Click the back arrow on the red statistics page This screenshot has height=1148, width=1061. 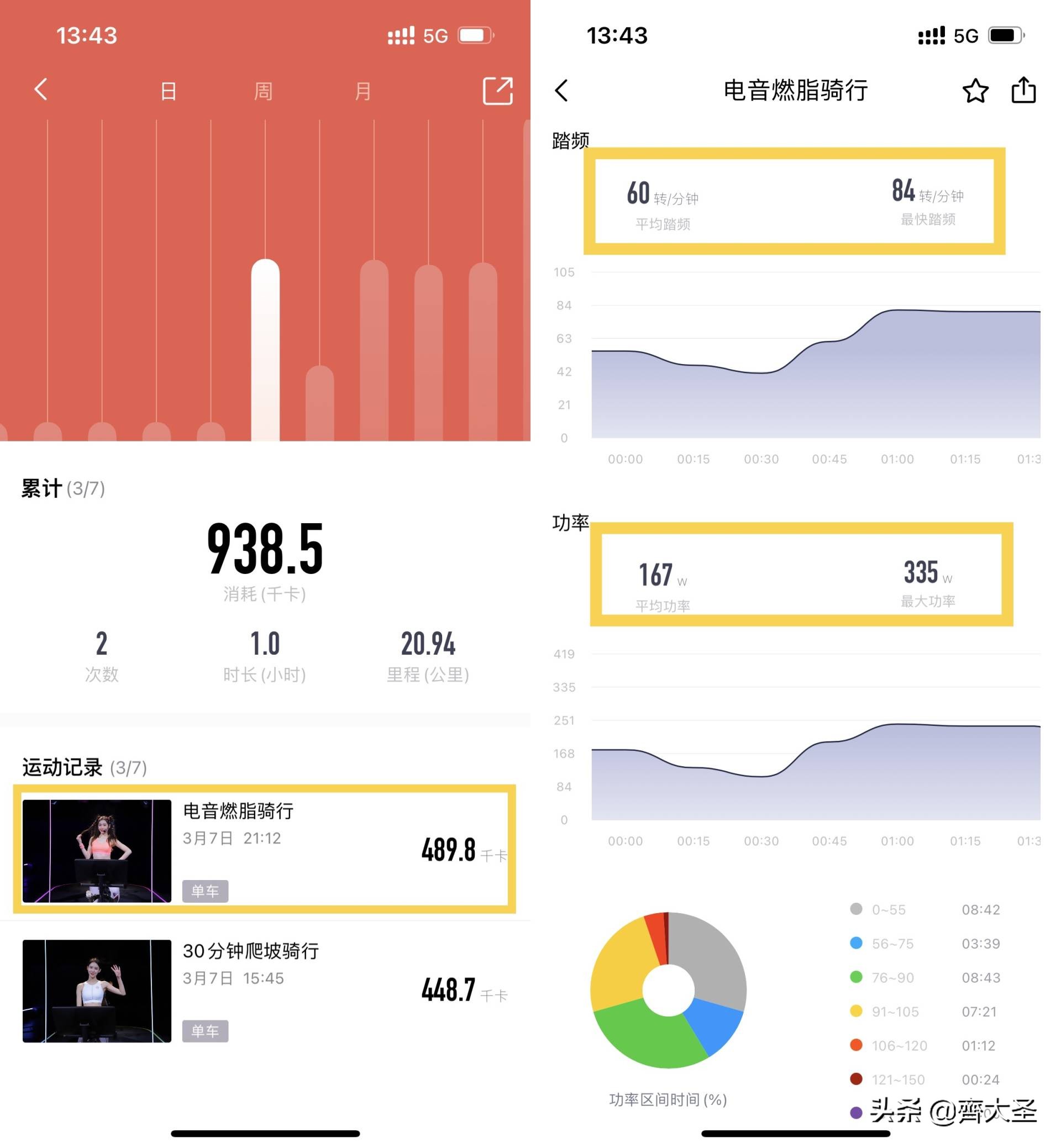[39, 90]
